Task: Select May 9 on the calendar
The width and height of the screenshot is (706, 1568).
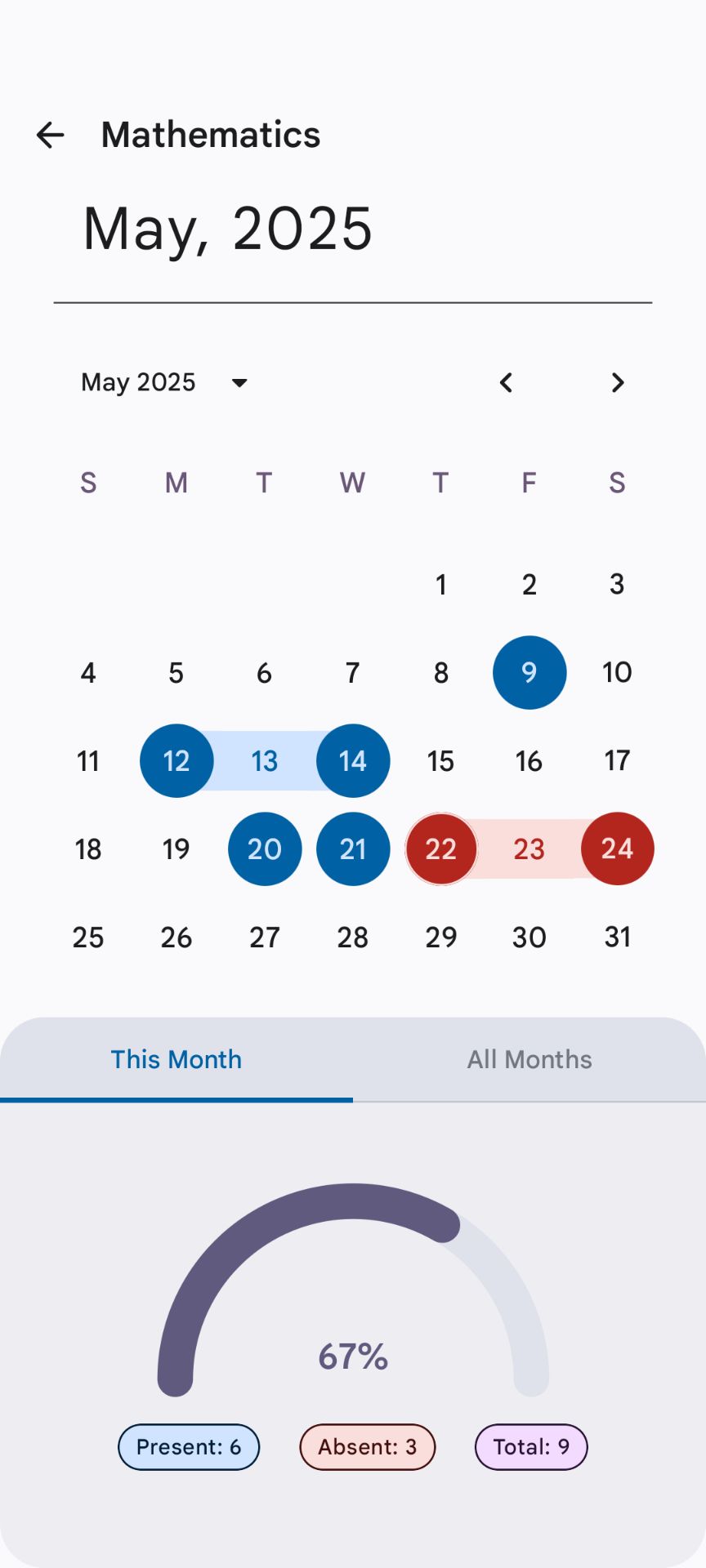Action: click(529, 672)
